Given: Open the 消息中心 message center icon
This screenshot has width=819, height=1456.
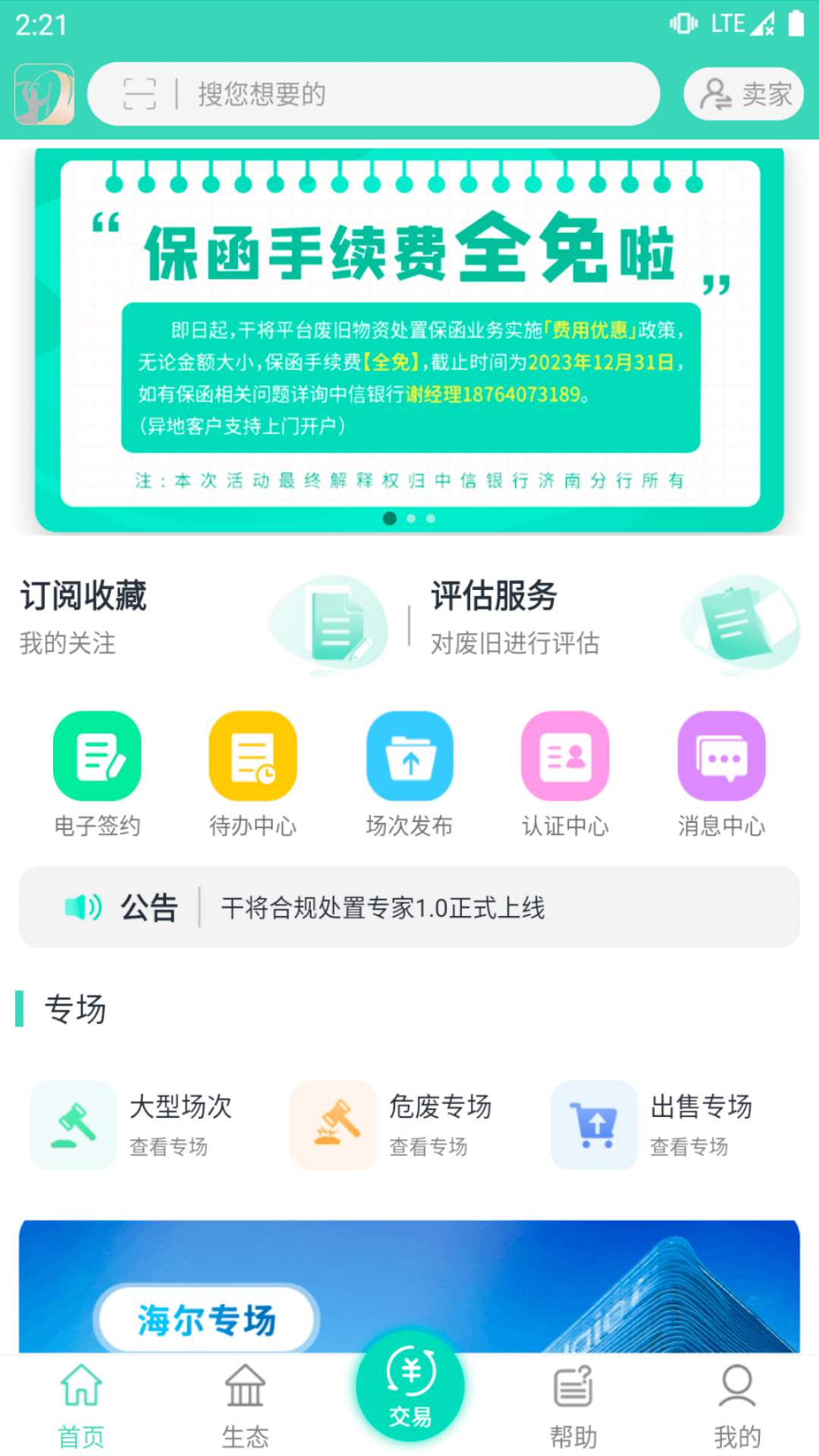Looking at the screenshot, I should (721, 757).
